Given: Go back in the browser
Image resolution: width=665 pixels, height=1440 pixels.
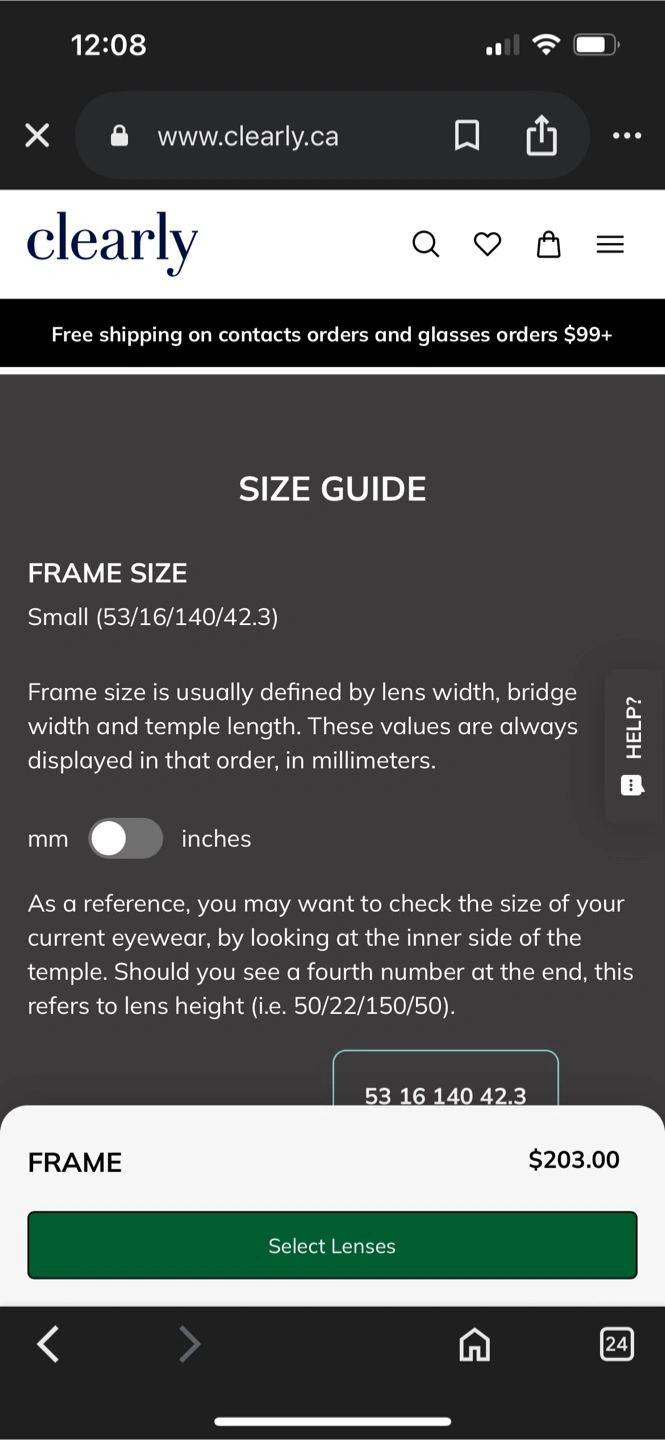Looking at the screenshot, I should (x=48, y=1344).
